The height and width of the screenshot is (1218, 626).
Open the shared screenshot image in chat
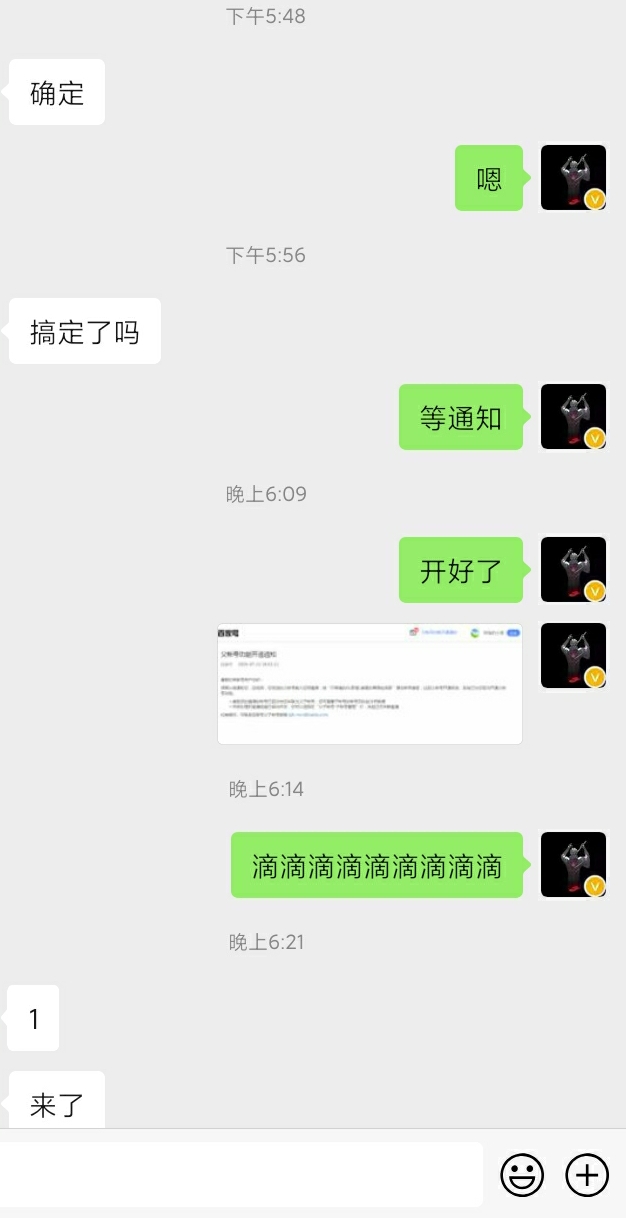pos(370,683)
